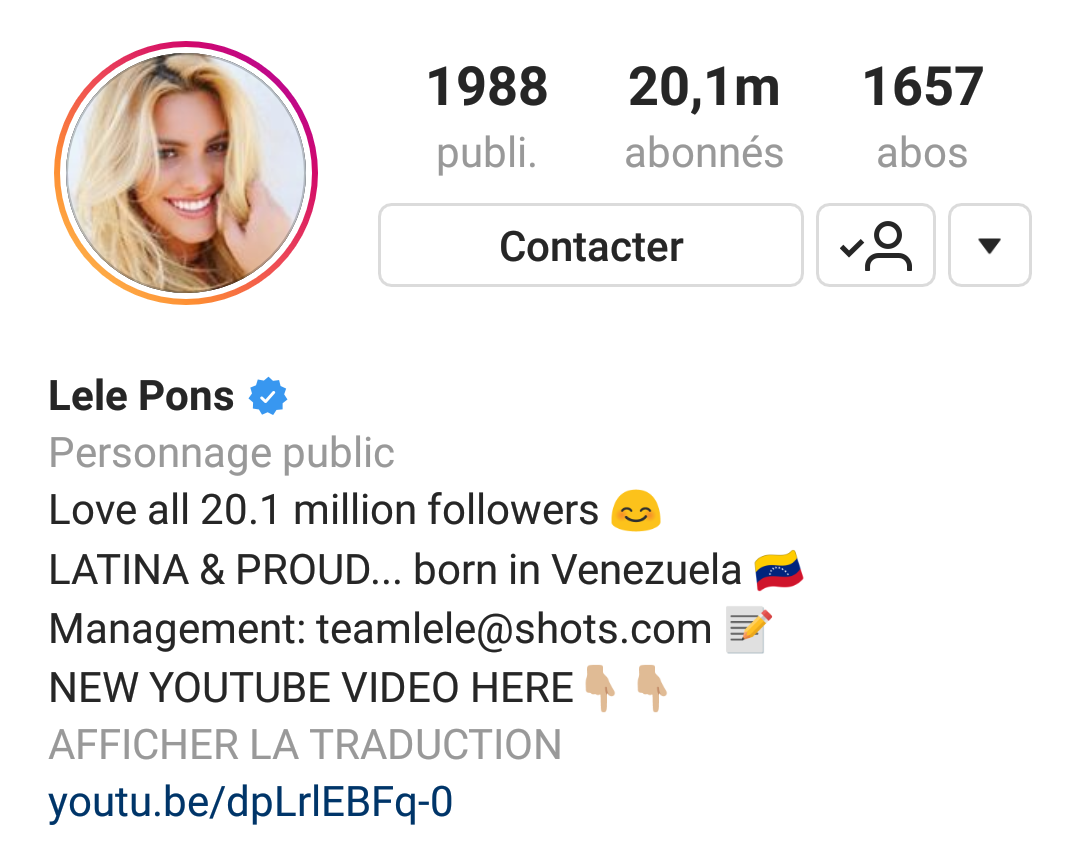Open the following status button
1080x847 pixels.
tap(875, 246)
